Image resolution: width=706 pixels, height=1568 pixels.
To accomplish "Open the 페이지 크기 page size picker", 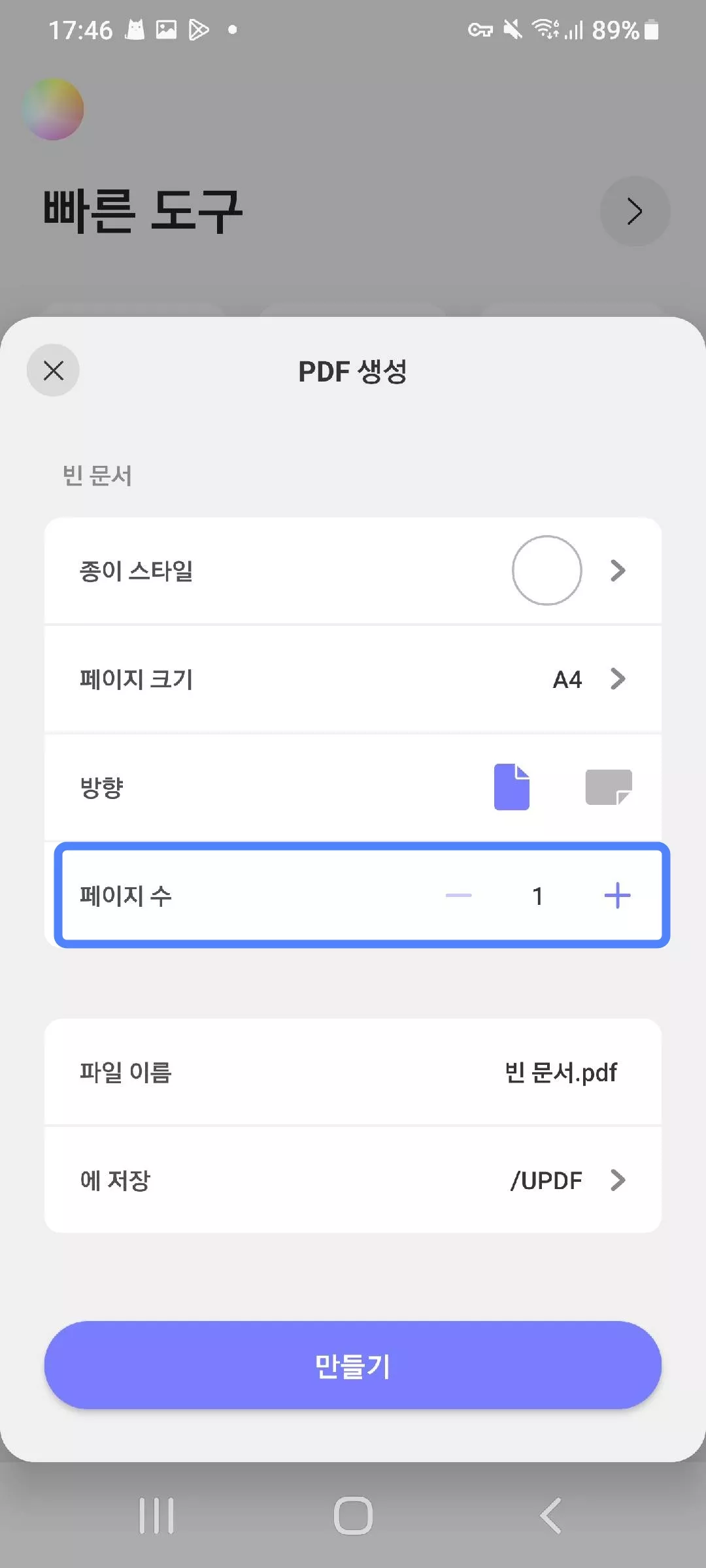I will (x=353, y=679).
